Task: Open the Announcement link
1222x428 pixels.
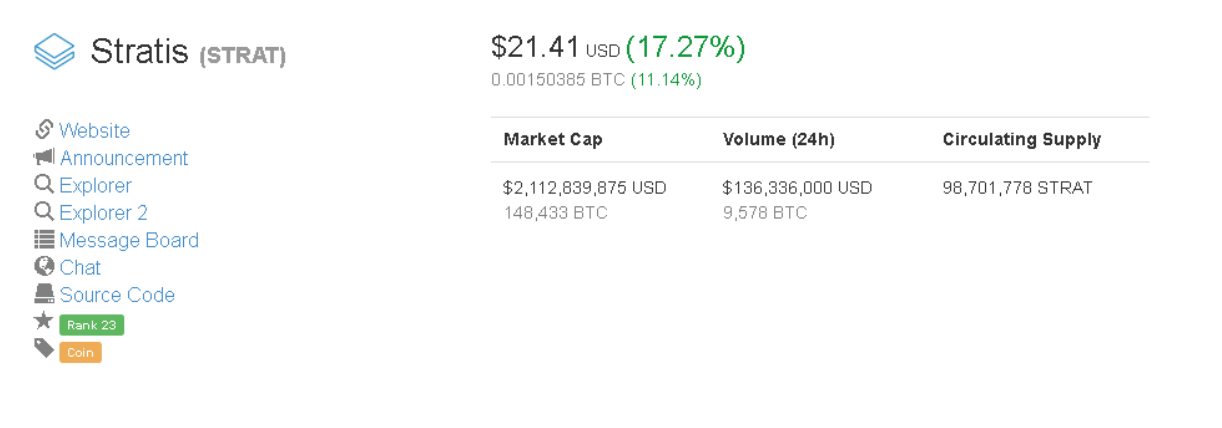Action: pyautogui.click(x=123, y=158)
